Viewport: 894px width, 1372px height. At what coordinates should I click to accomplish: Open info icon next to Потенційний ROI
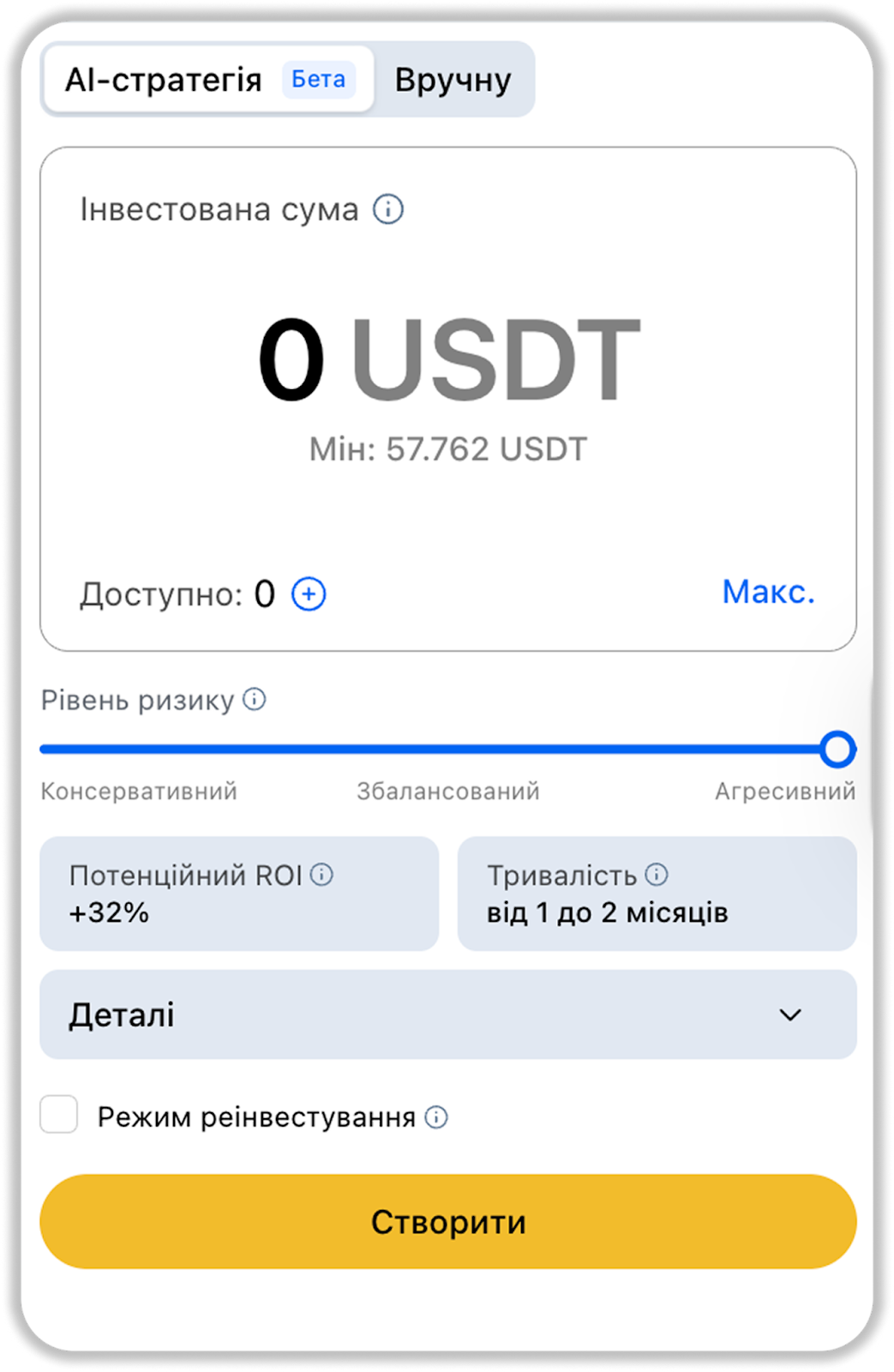tap(321, 875)
